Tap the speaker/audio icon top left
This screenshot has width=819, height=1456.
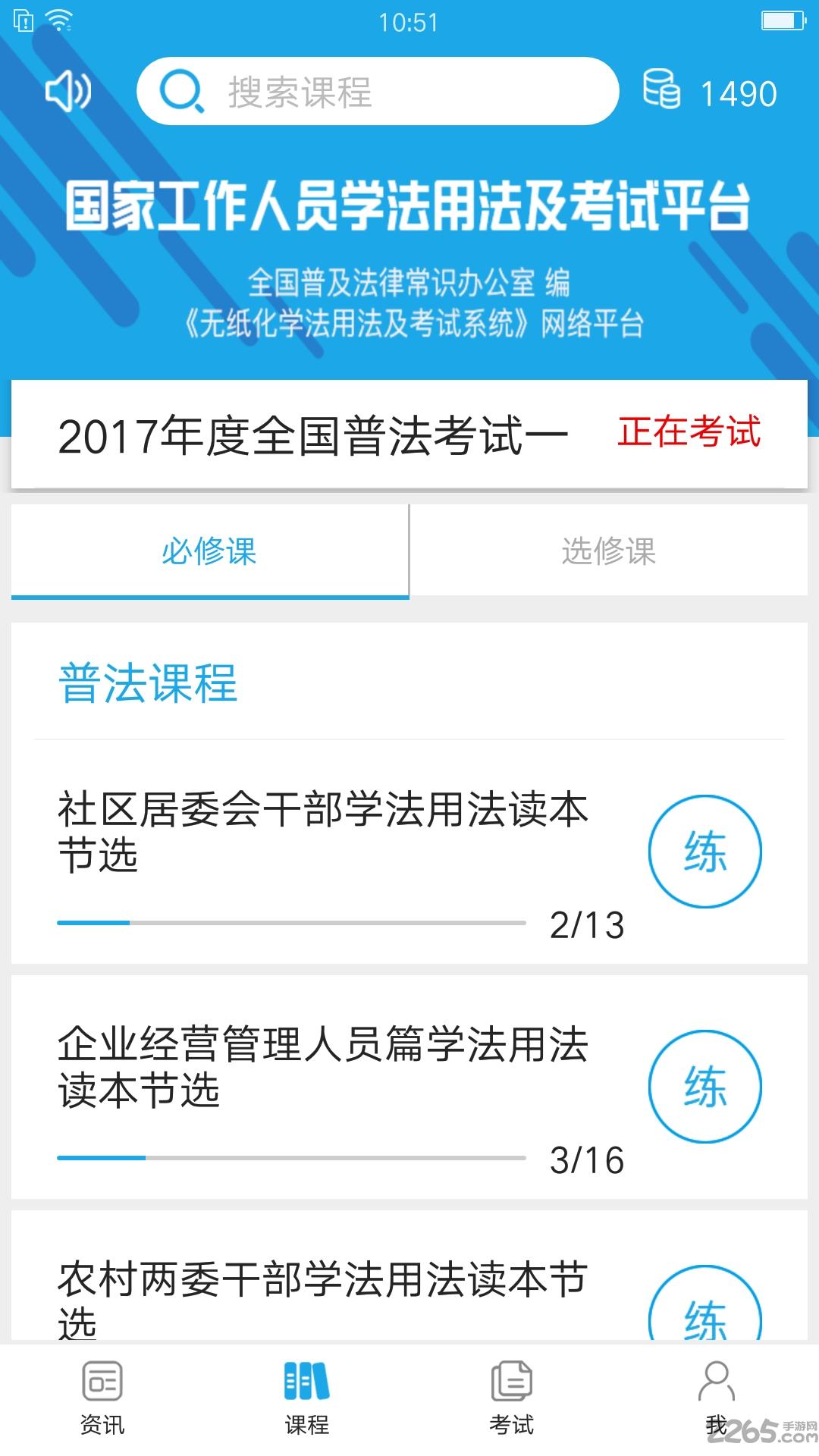[67, 92]
